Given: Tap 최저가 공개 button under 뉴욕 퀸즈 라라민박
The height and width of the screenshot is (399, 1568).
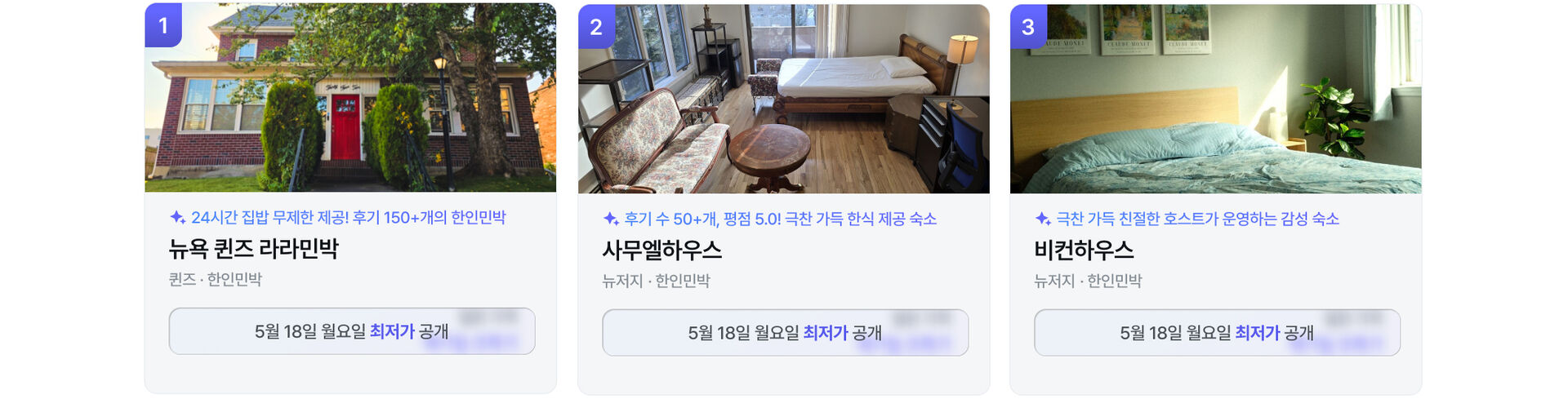Looking at the screenshot, I should click(x=352, y=331).
